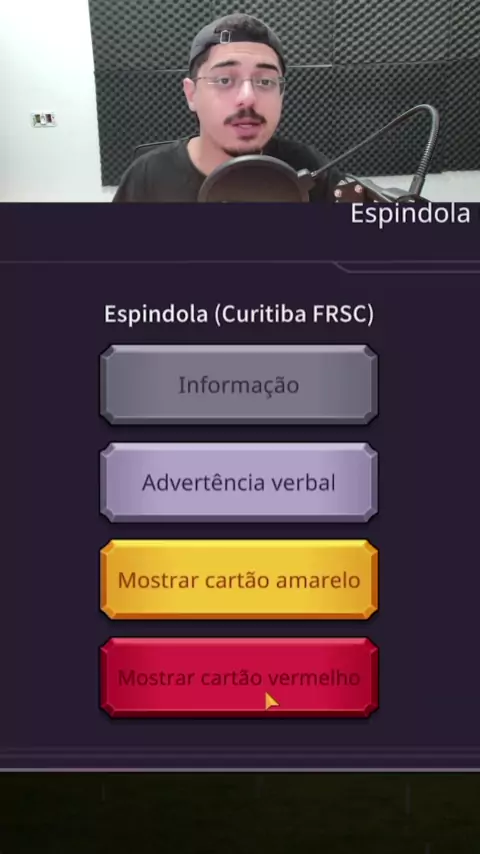480x854 pixels.
Task: Select Mostrar cartão amarelo
Action: point(239,580)
